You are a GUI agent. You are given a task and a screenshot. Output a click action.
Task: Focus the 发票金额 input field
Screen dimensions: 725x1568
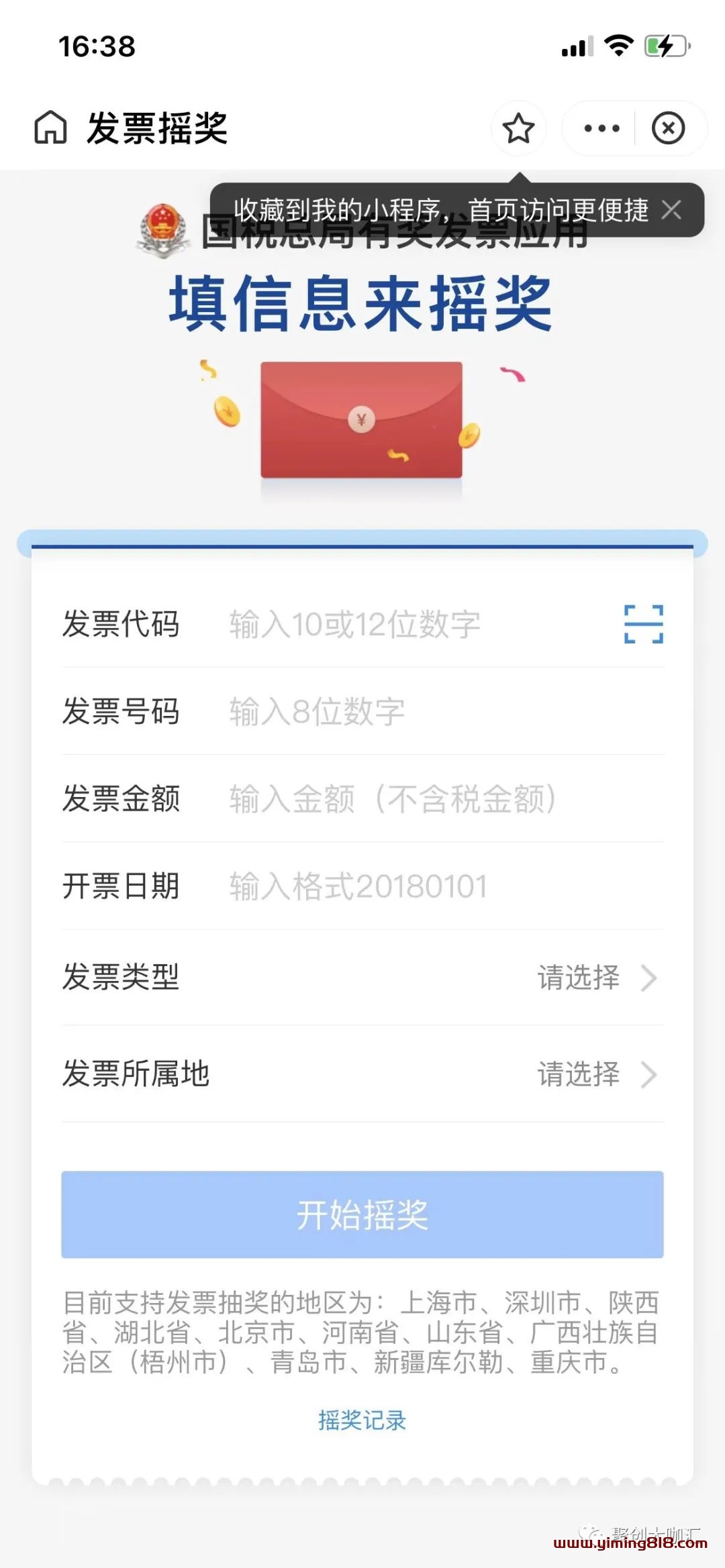(416, 798)
